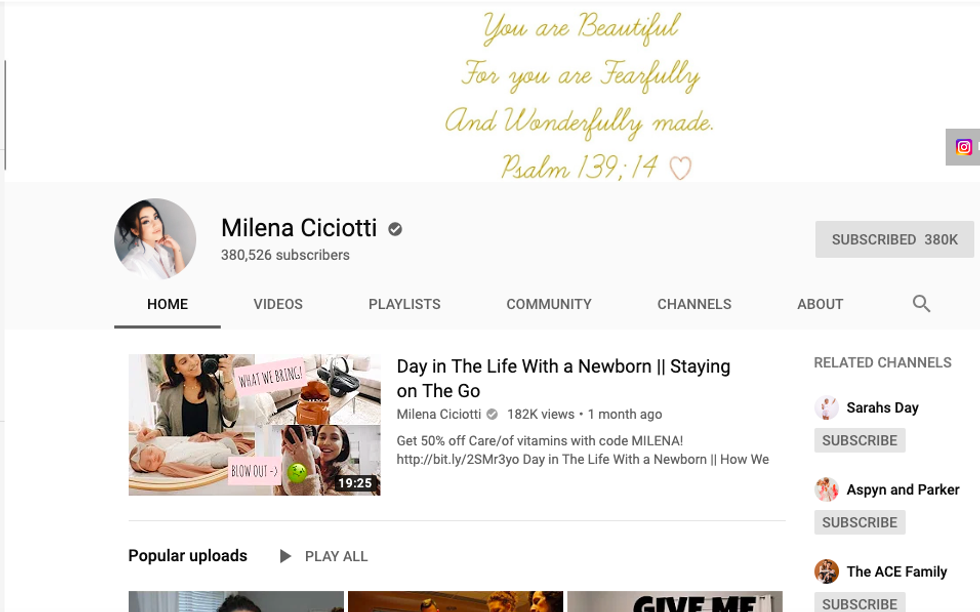Open Day in The Life video thumbnail
Screen dimensions: 980x612
click(x=254, y=425)
